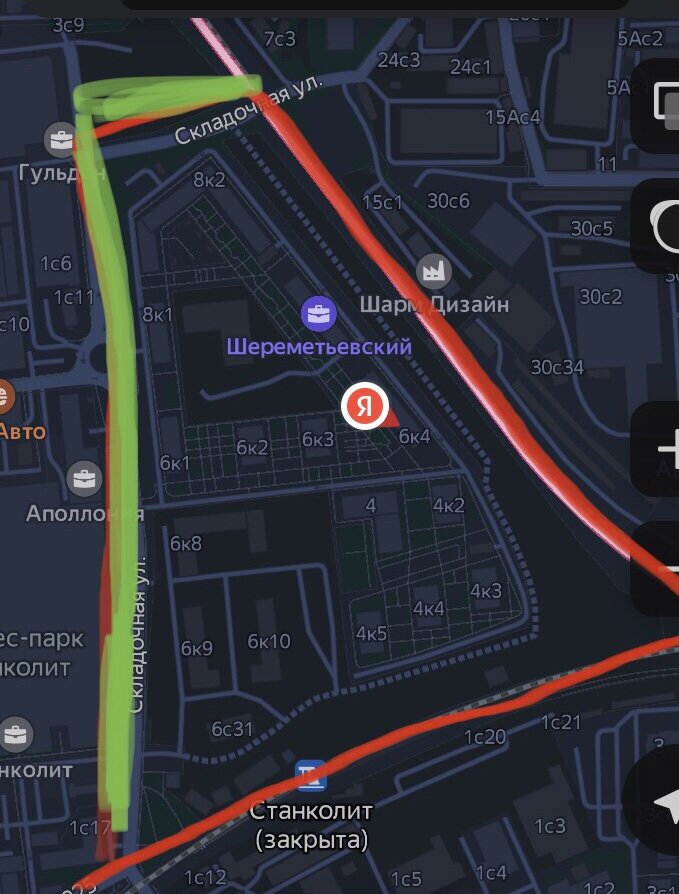The height and width of the screenshot is (894, 679).
Task: Open the Гульден business marker
Action: 62,139
